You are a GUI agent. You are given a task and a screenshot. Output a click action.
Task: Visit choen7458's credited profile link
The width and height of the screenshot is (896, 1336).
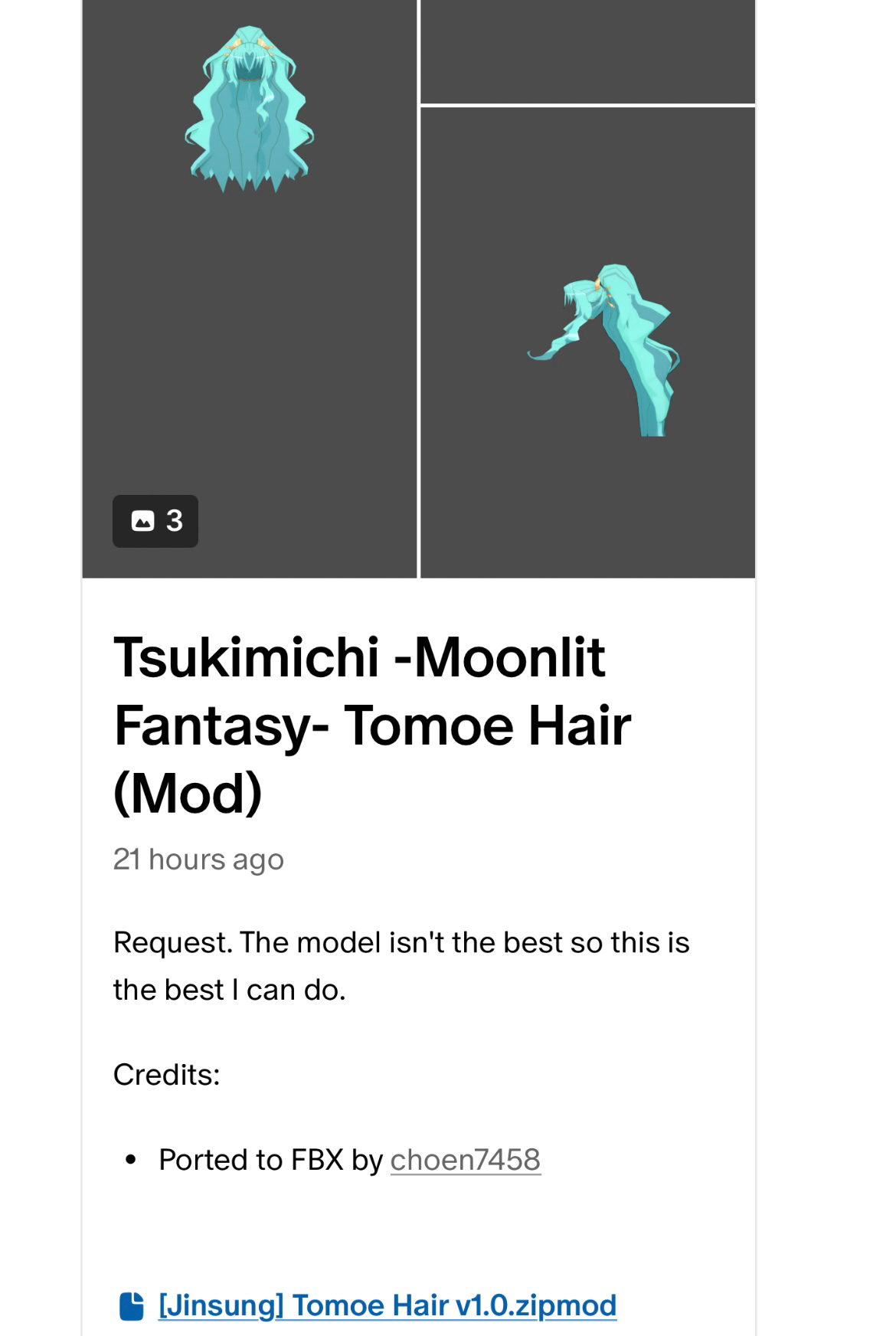tap(465, 1160)
